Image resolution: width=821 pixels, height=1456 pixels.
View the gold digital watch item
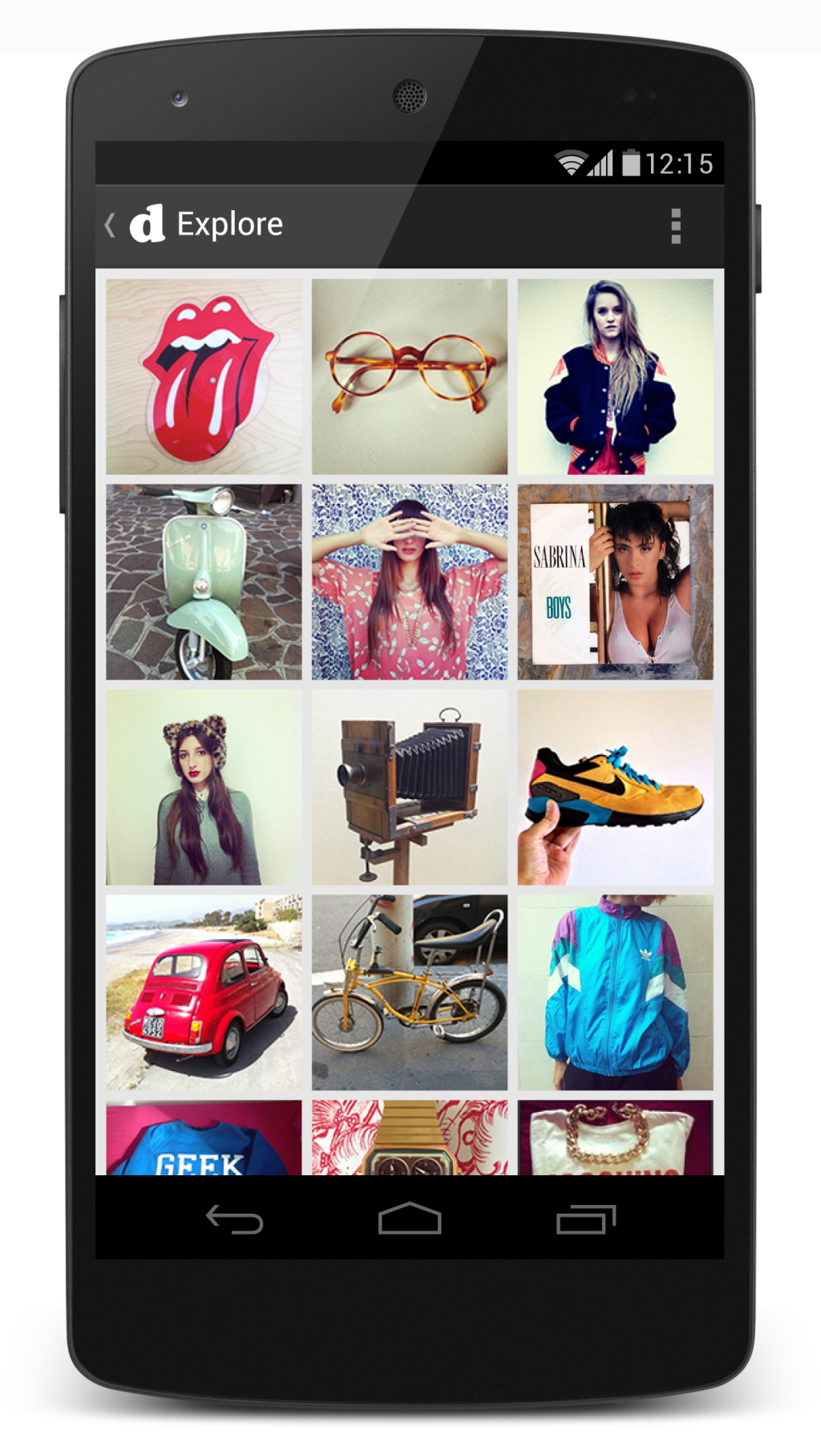click(410, 1138)
